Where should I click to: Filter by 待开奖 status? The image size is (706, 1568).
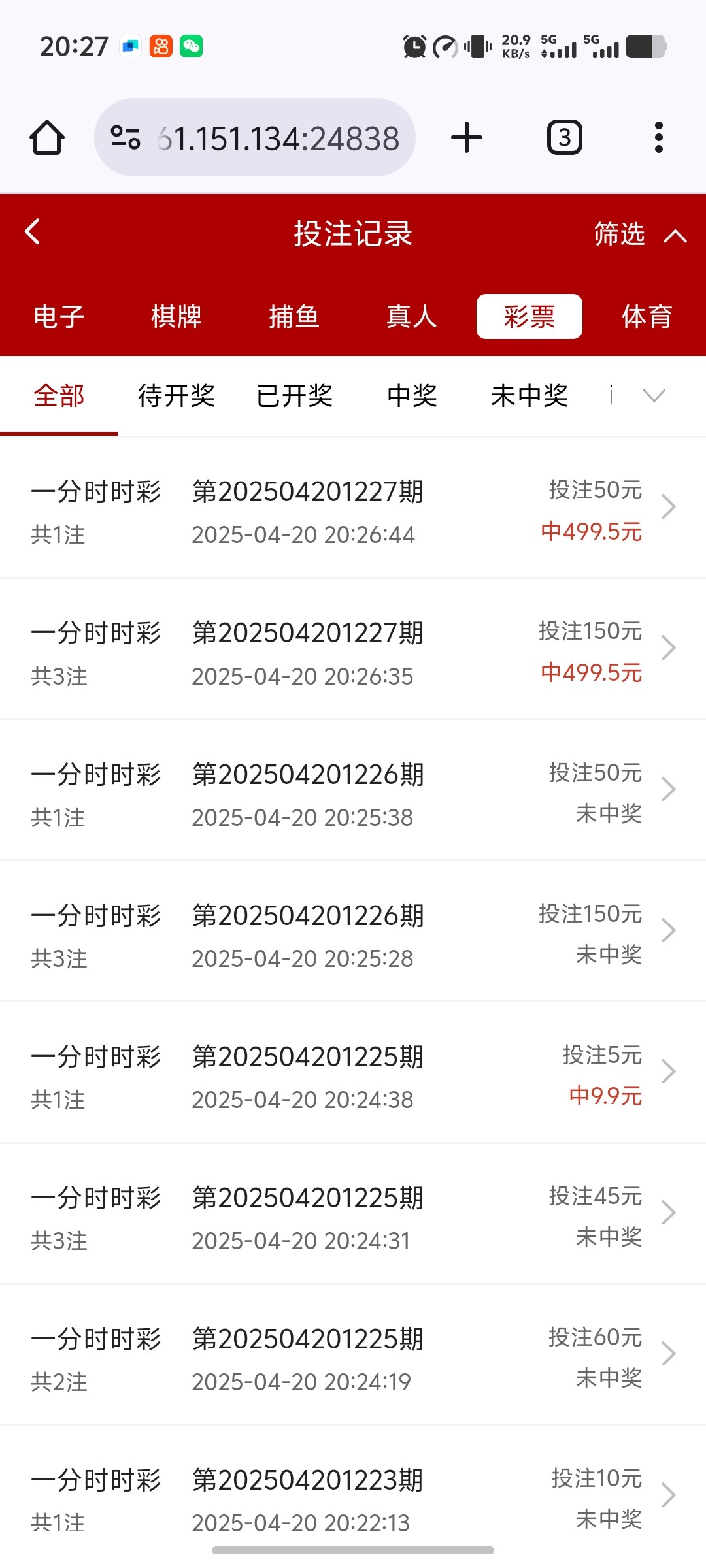(176, 396)
